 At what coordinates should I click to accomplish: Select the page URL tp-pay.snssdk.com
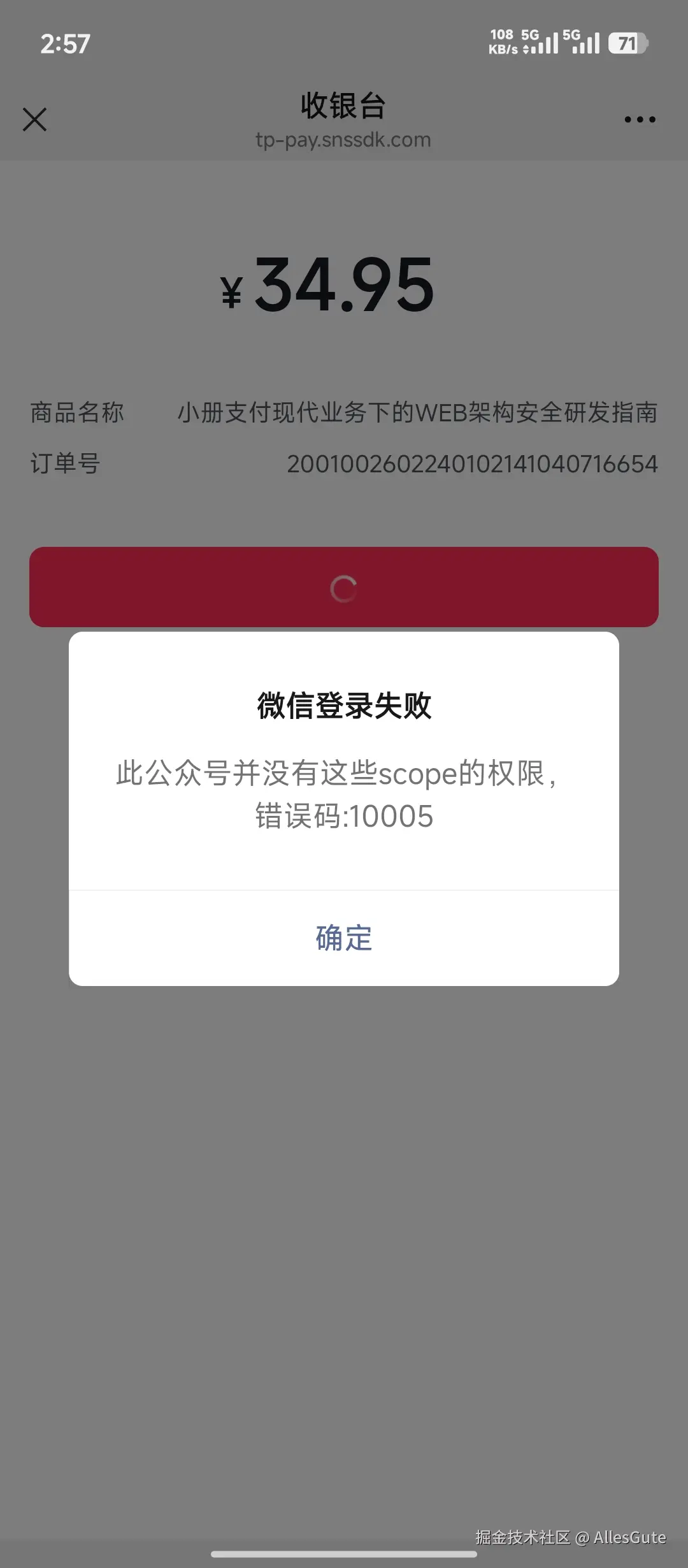click(343, 140)
